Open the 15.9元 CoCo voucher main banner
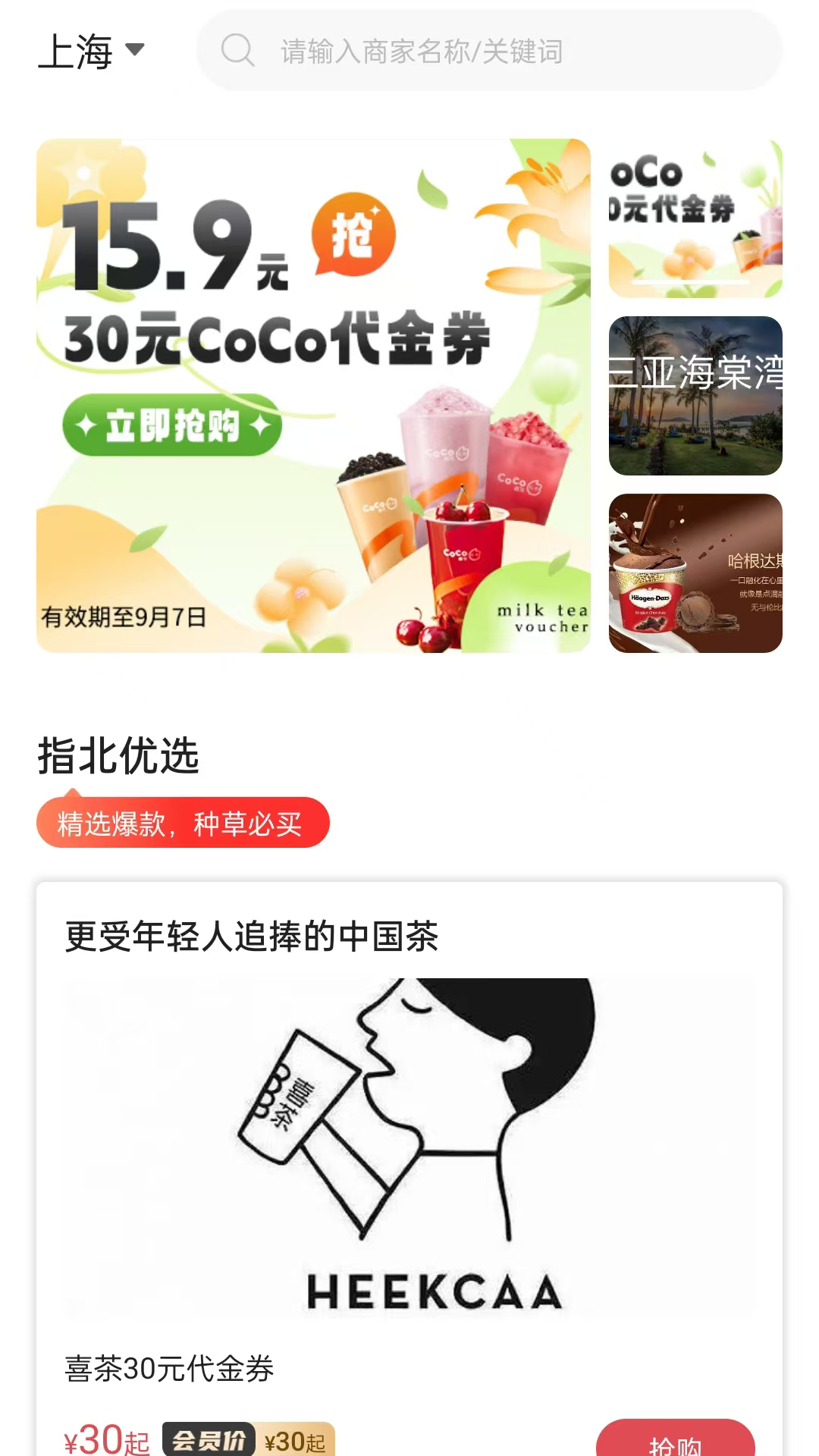 point(313,395)
